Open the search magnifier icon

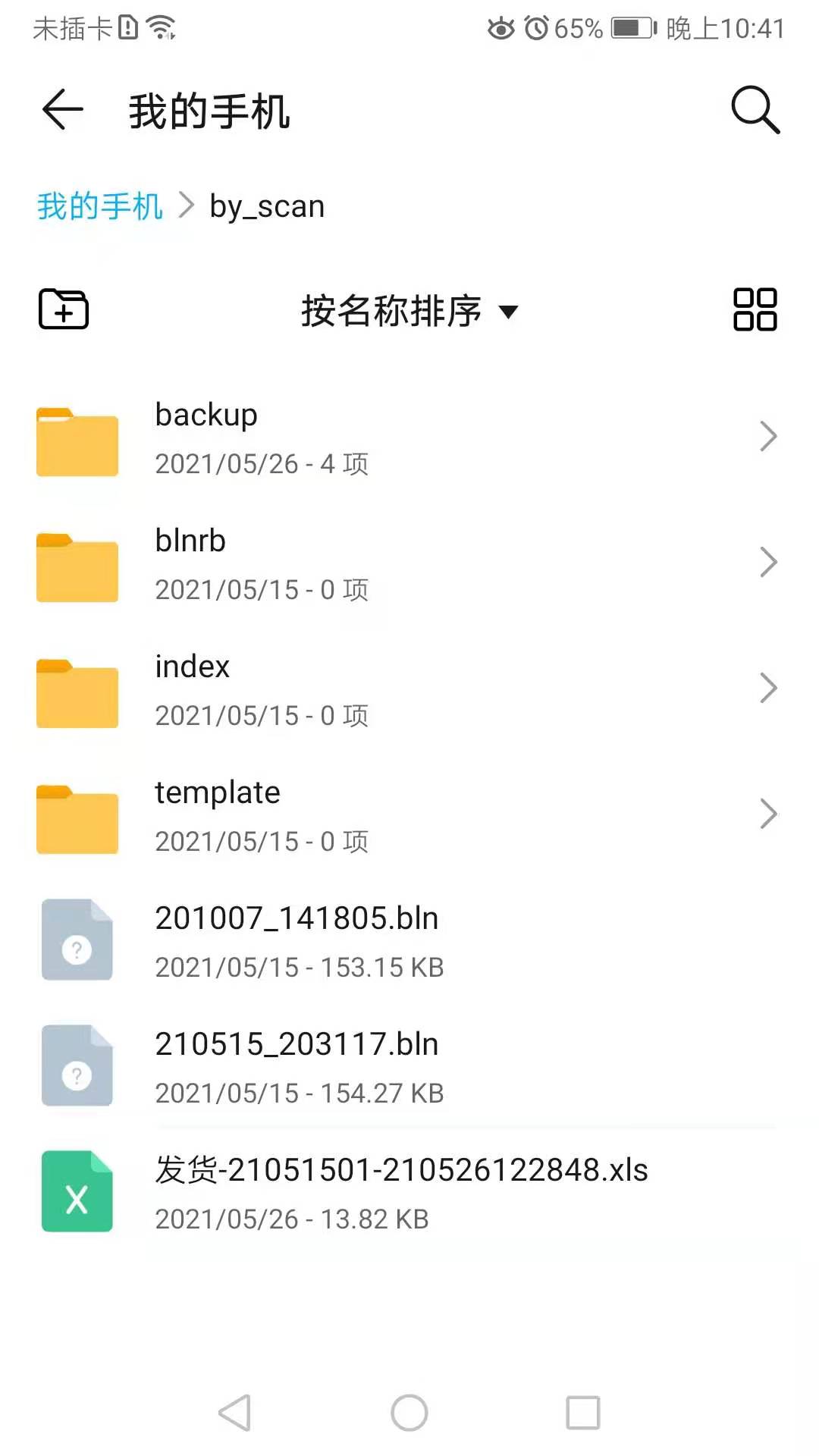tap(755, 110)
